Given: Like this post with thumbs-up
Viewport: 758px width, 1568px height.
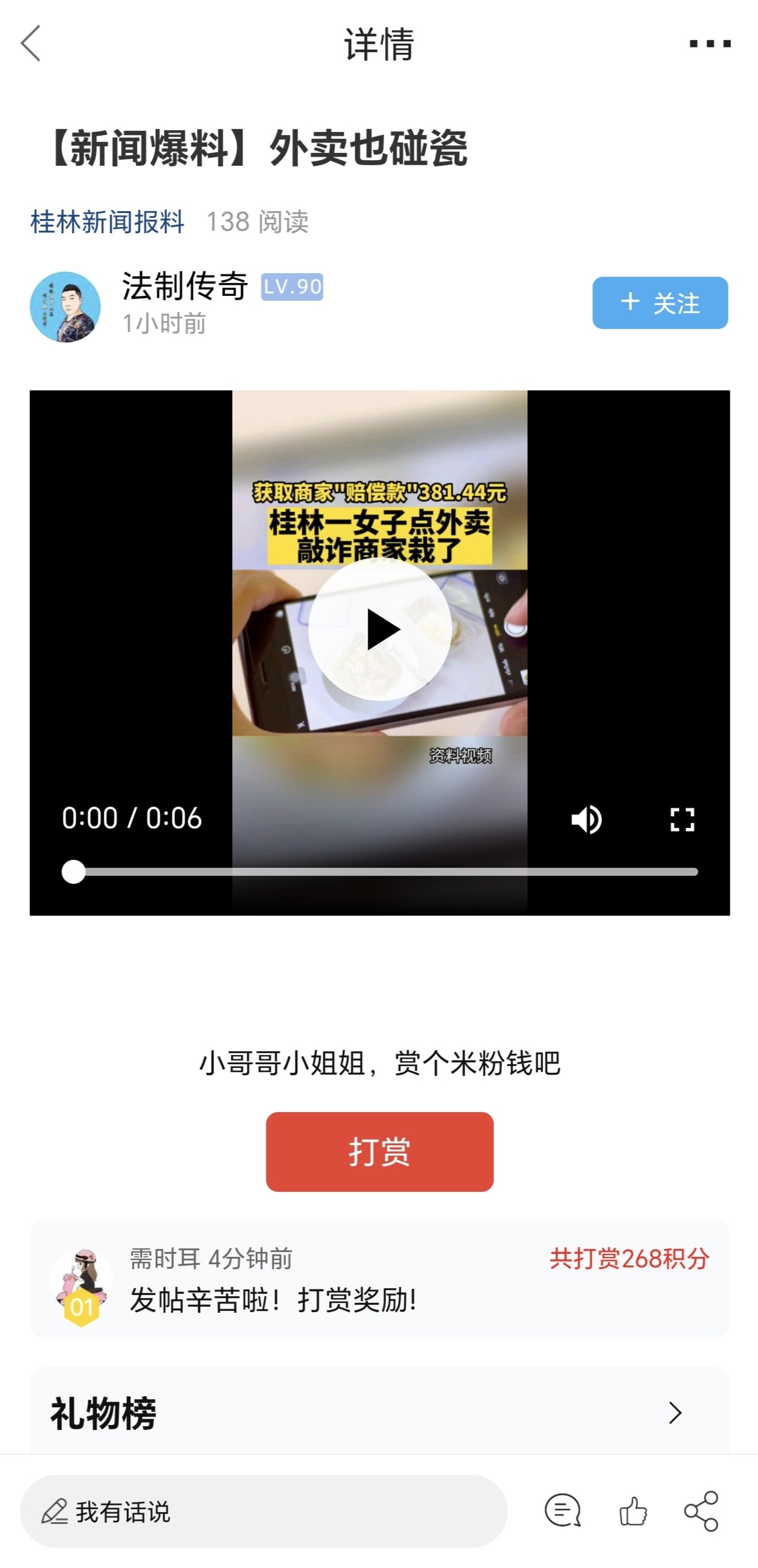Looking at the screenshot, I should pyautogui.click(x=633, y=1510).
